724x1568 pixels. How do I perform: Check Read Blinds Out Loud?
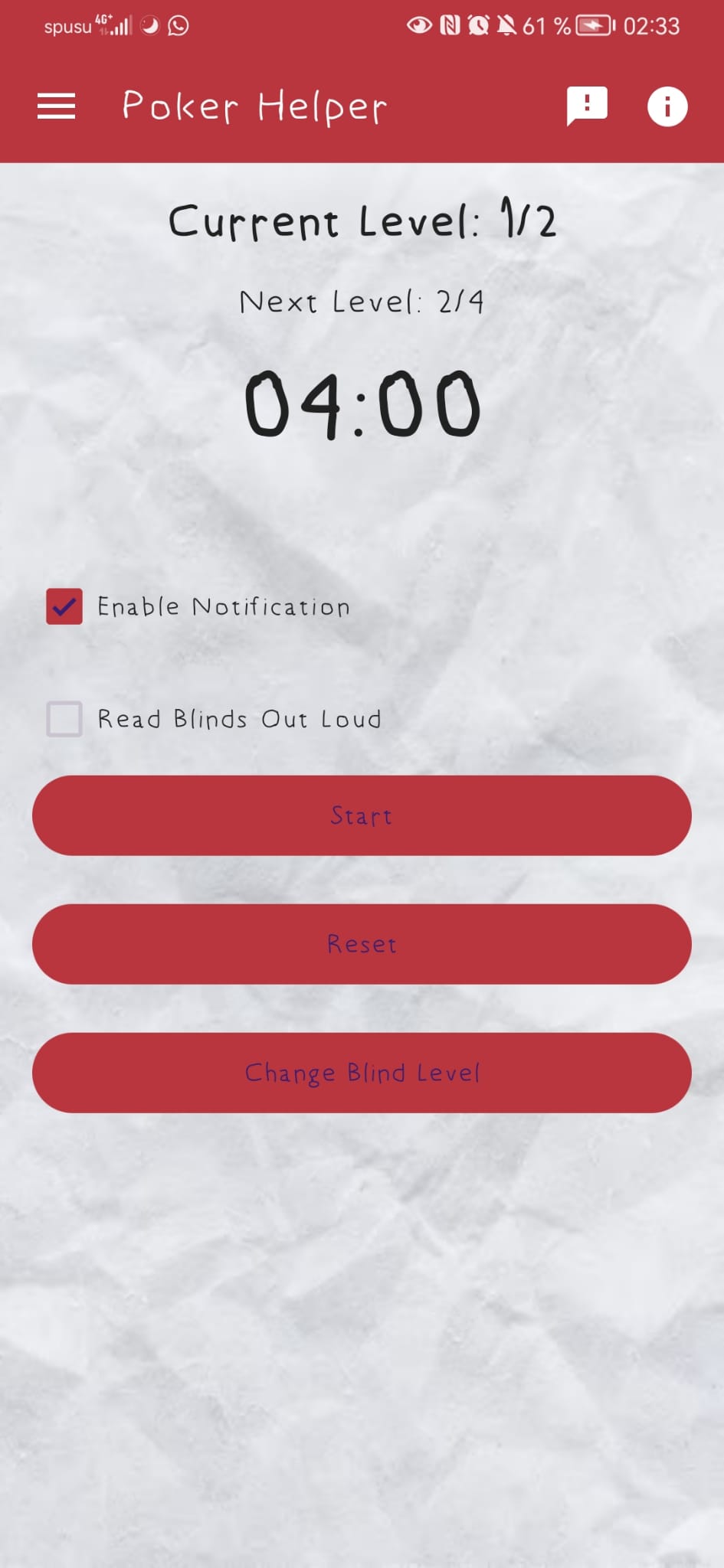[64, 719]
